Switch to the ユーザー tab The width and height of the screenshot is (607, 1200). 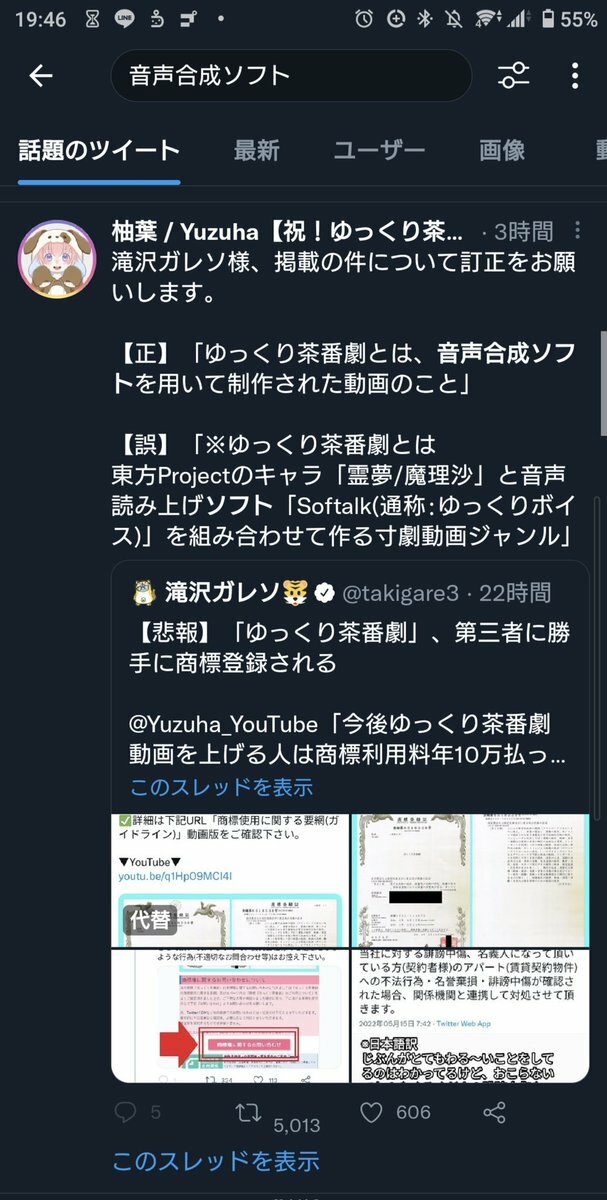coord(379,151)
